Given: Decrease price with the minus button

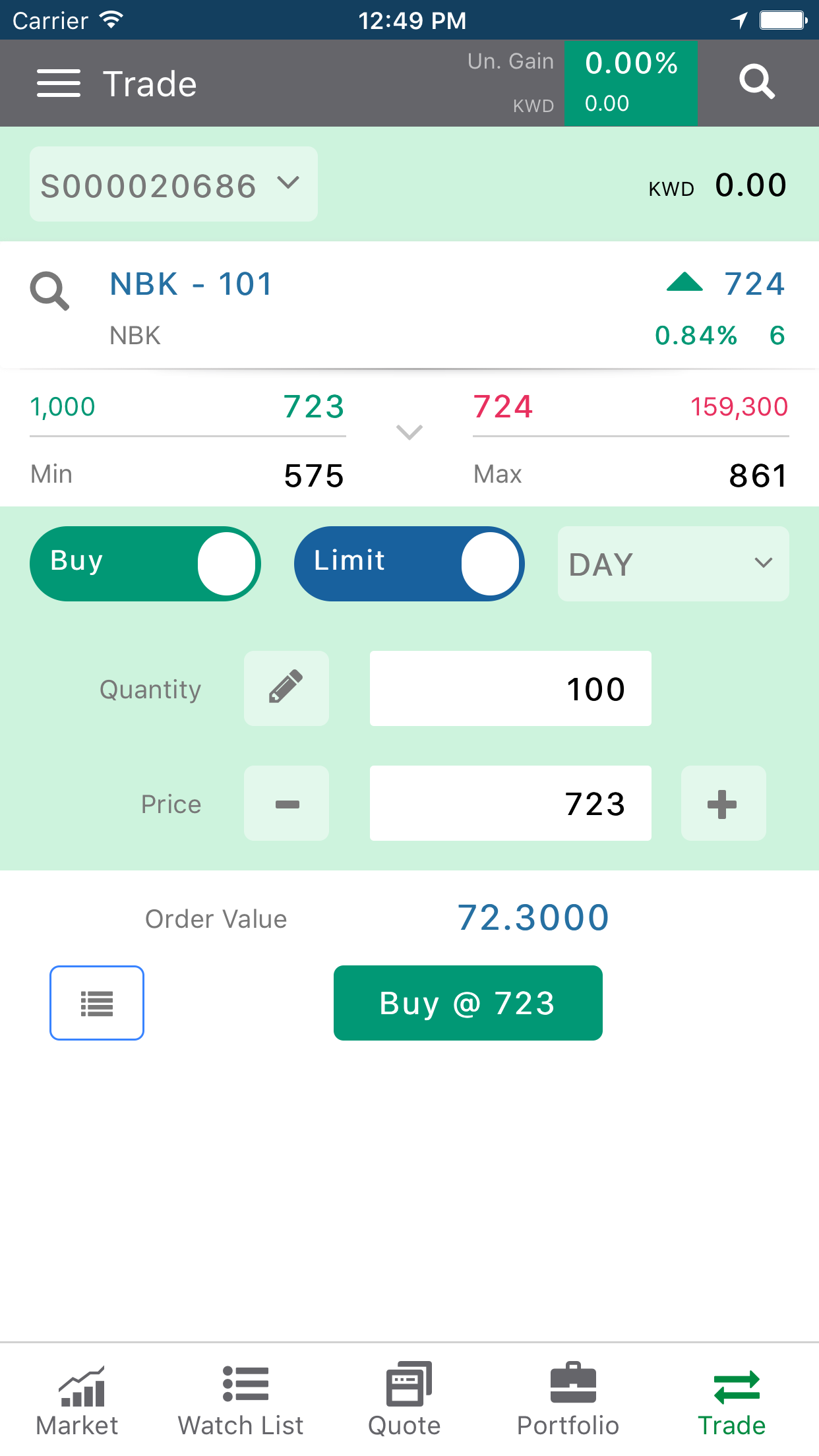Looking at the screenshot, I should 286,803.
